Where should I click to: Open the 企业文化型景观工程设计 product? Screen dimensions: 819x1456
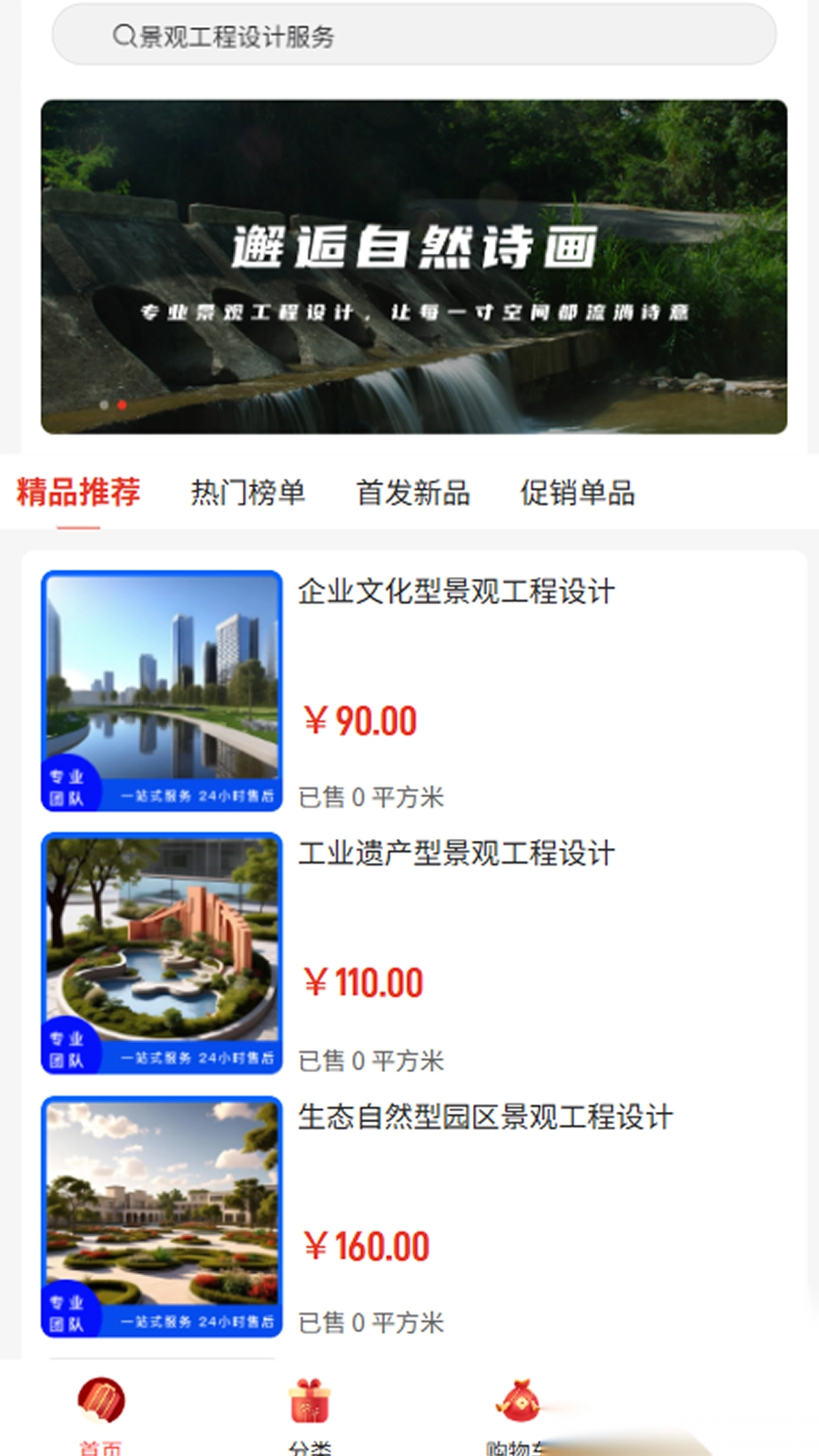click(456, 591)
